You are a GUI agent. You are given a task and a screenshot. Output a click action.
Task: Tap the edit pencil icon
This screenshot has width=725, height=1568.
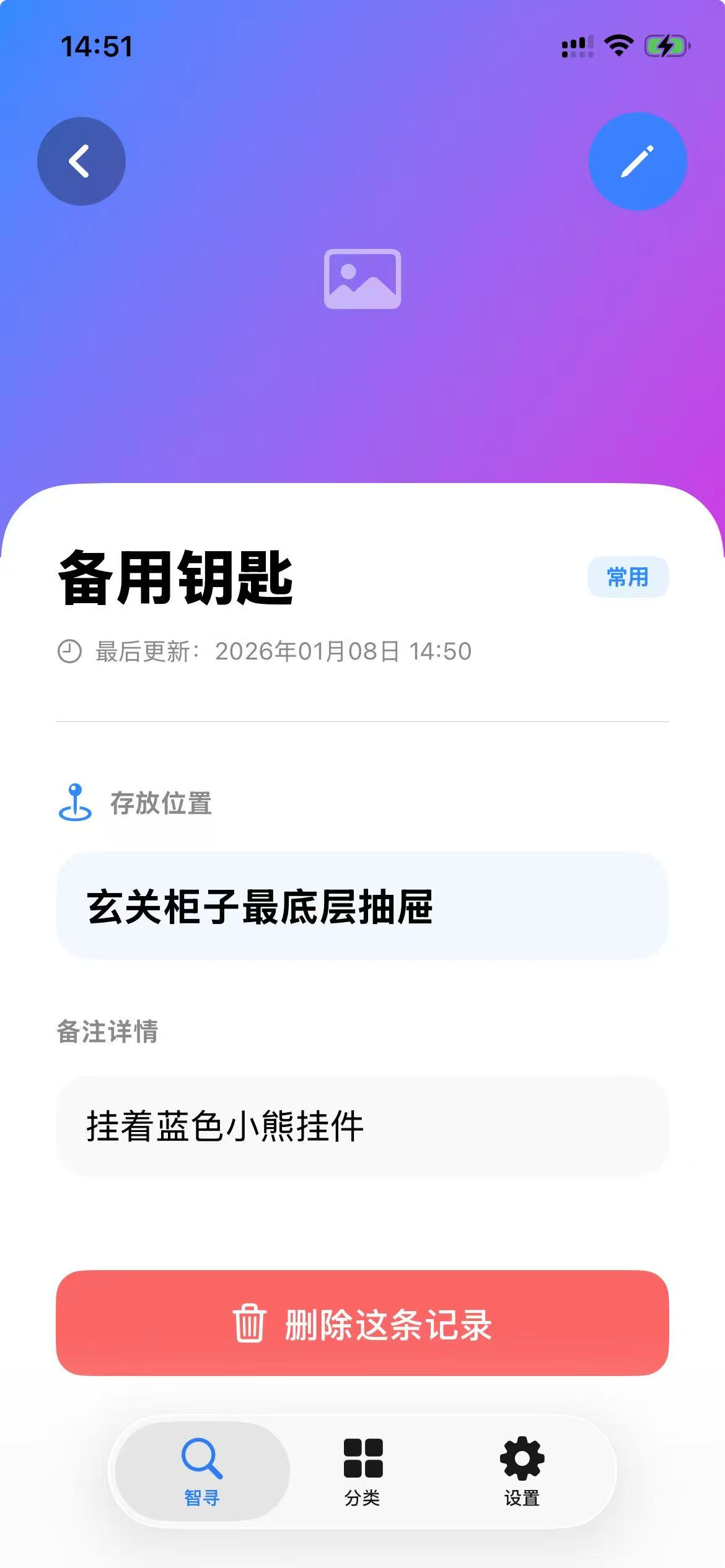point(638,160)
